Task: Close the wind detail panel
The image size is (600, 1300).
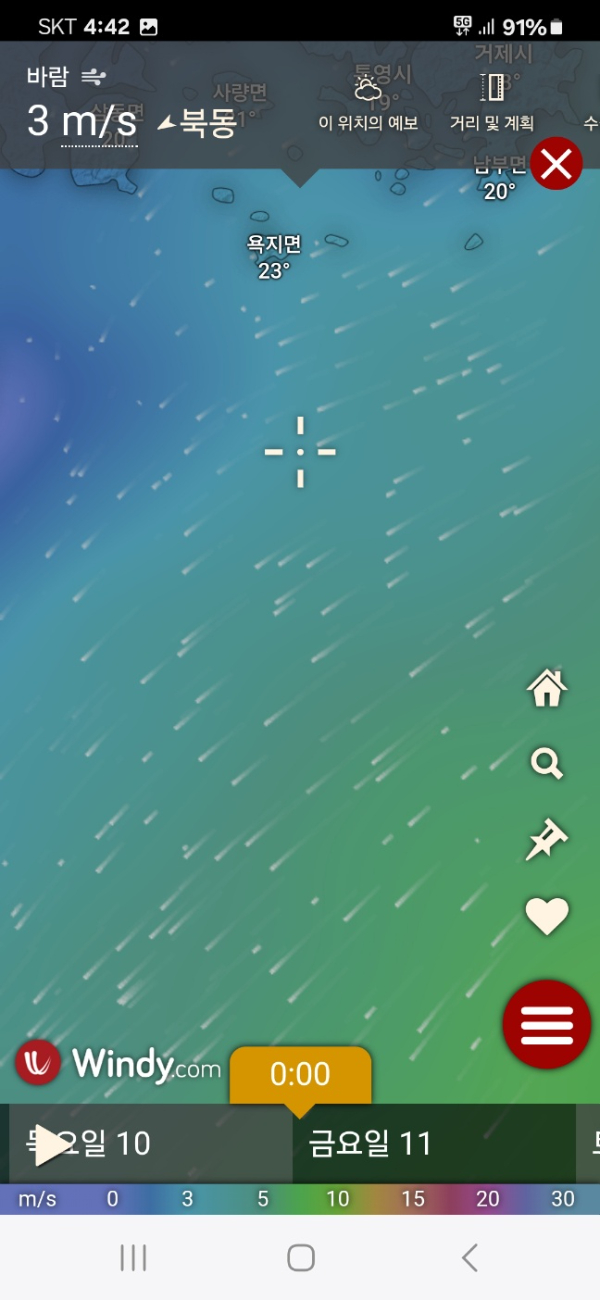Action: [556, 164]
